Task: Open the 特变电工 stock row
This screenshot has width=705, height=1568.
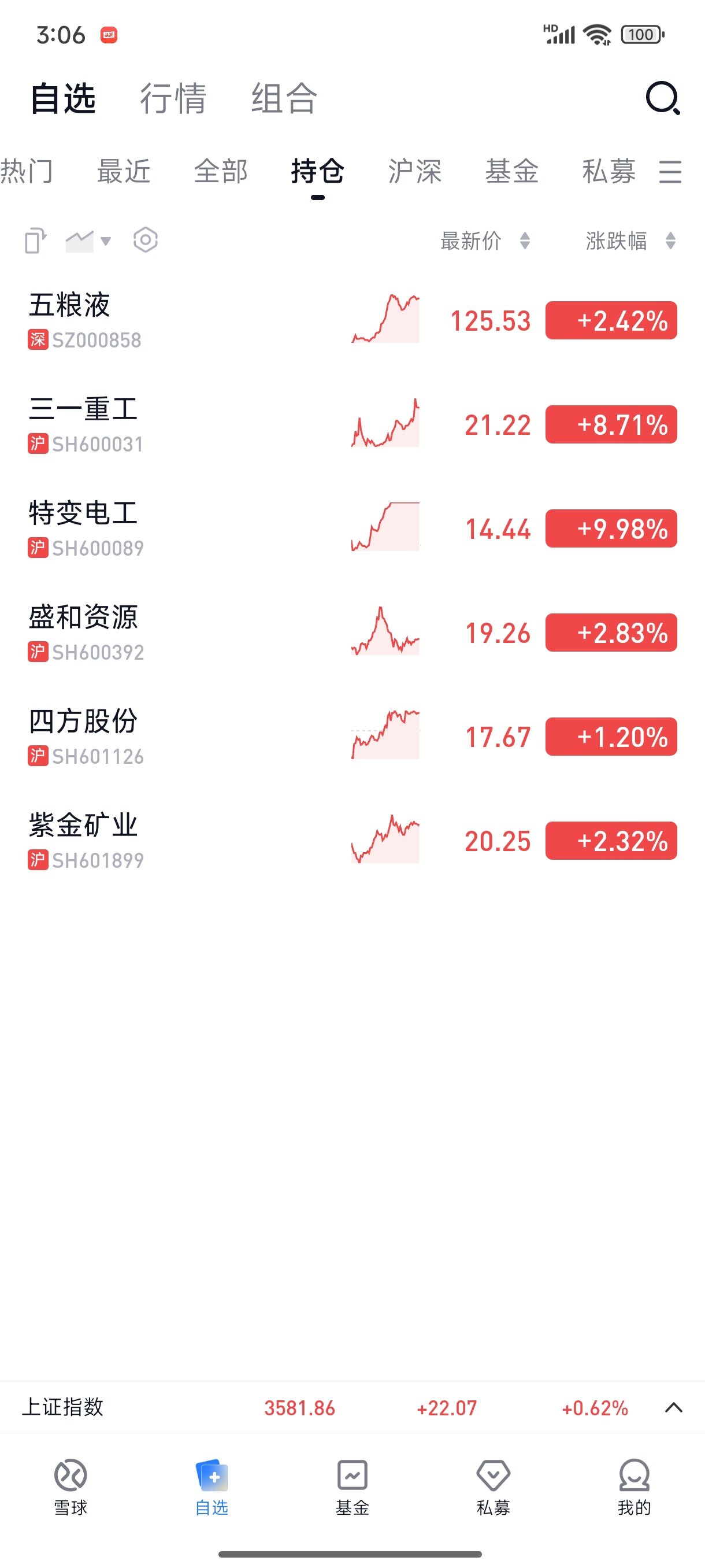Action: click(x=352, y=529)
